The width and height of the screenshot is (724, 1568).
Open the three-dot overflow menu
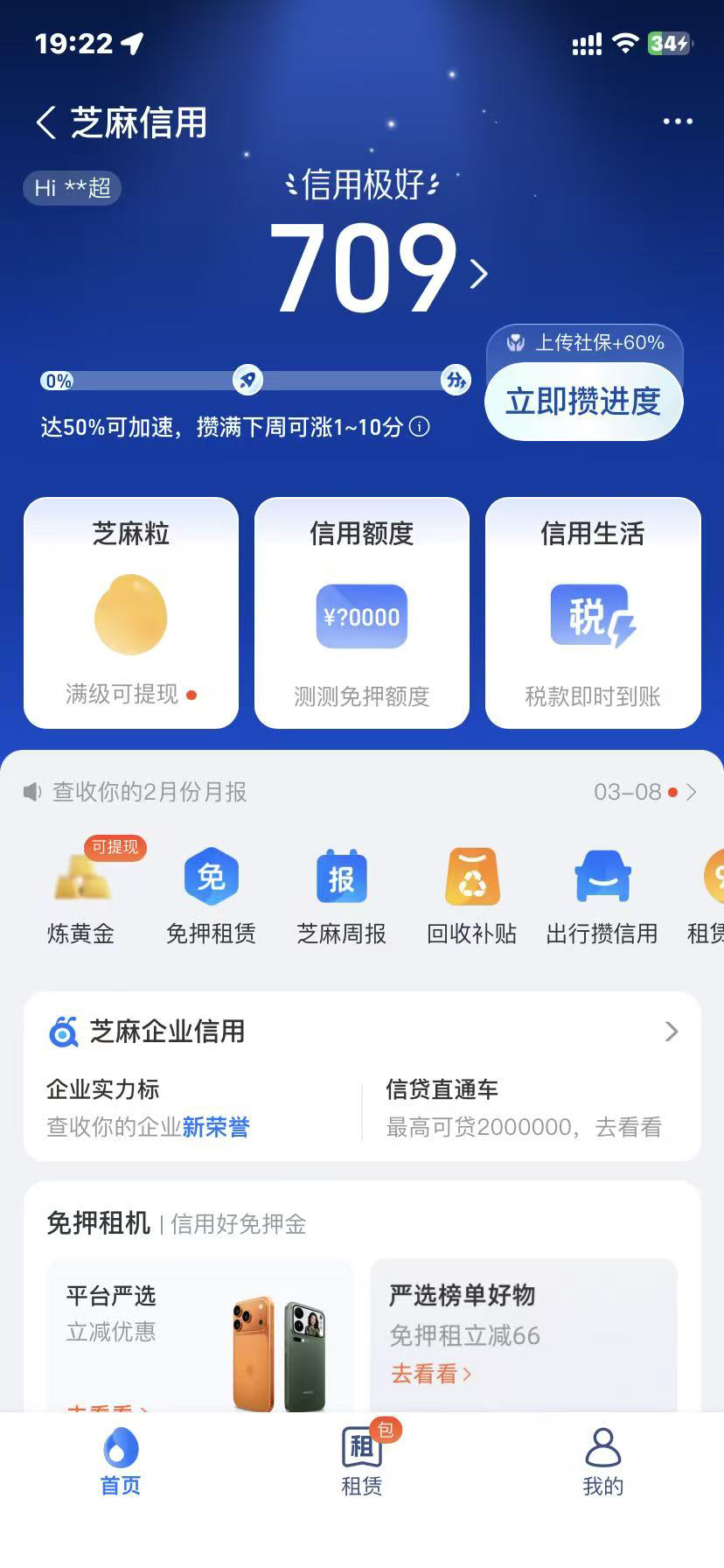(677, 122)
